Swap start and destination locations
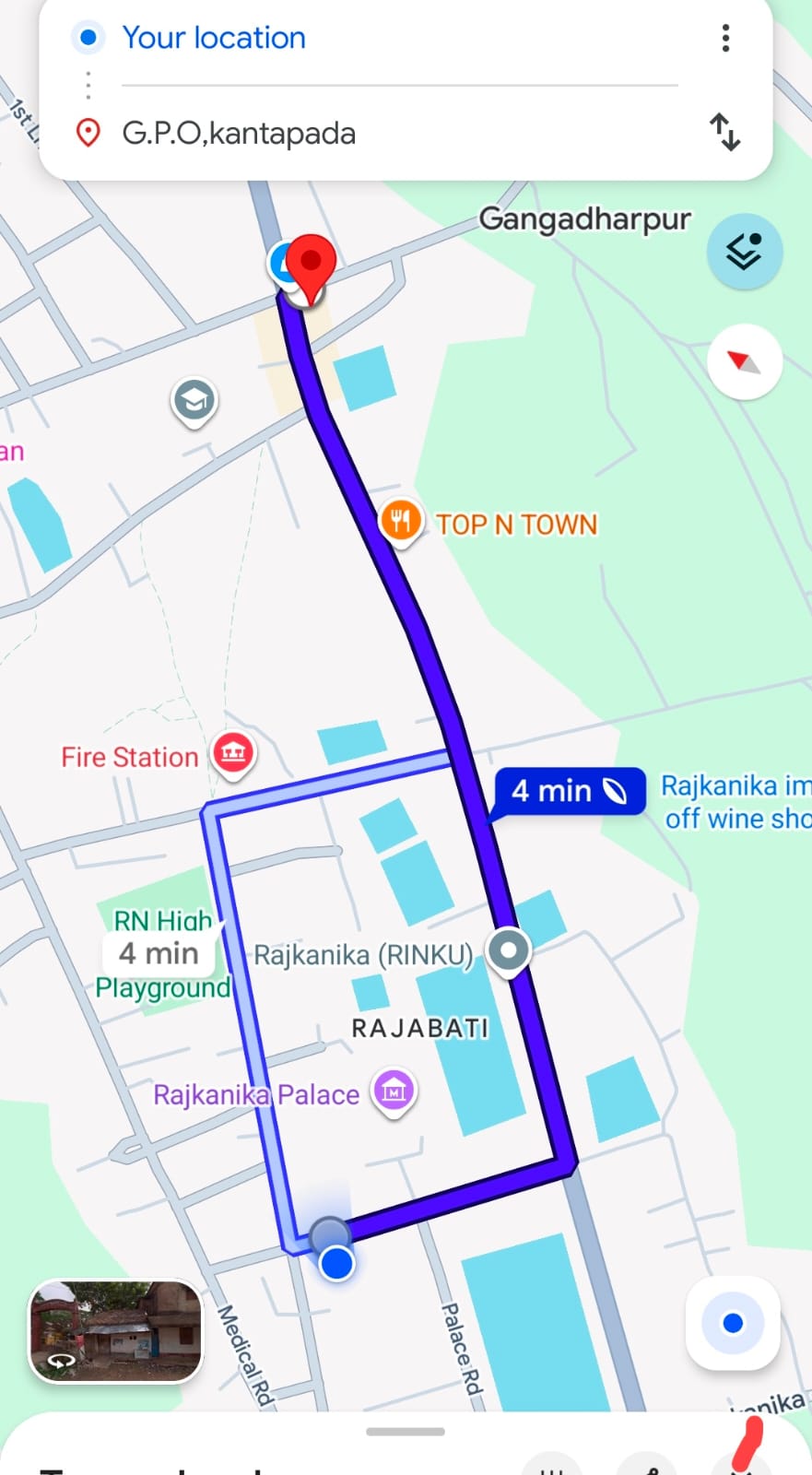Image resolution: width=812 pixels, height=1475 pixels. (x=725, y=133)
